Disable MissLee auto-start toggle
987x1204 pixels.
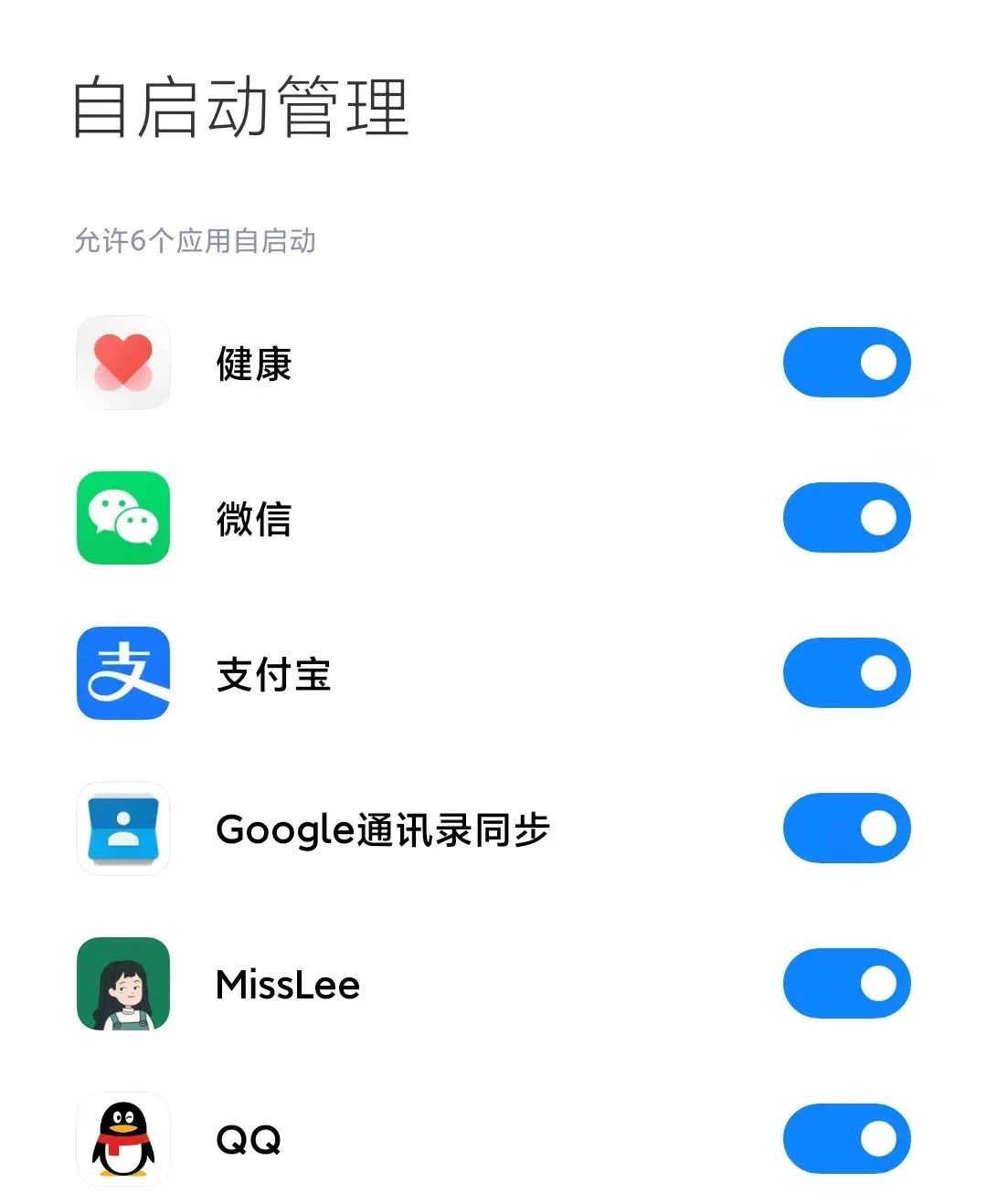846,984
